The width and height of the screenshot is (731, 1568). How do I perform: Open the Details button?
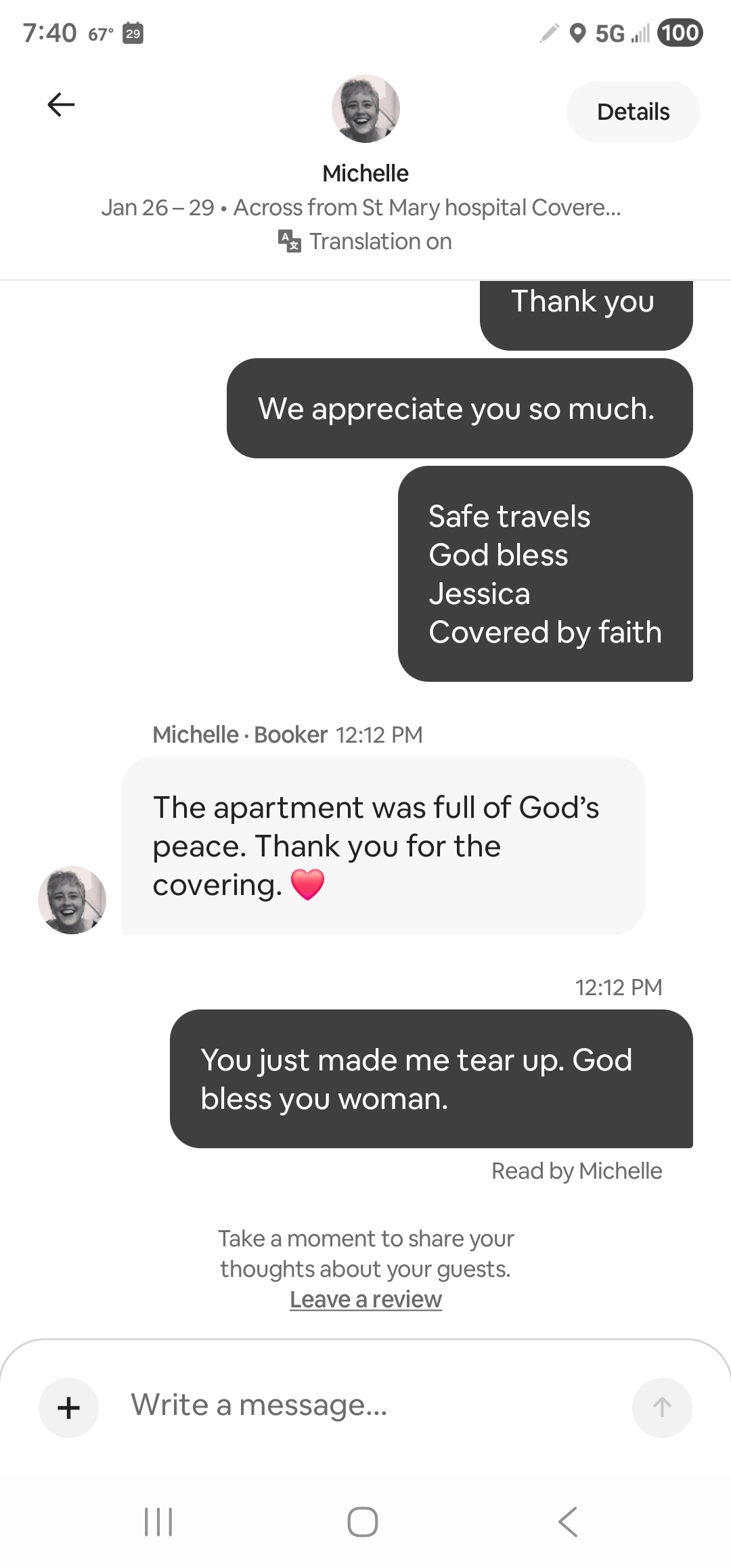[x=633, y=112]
